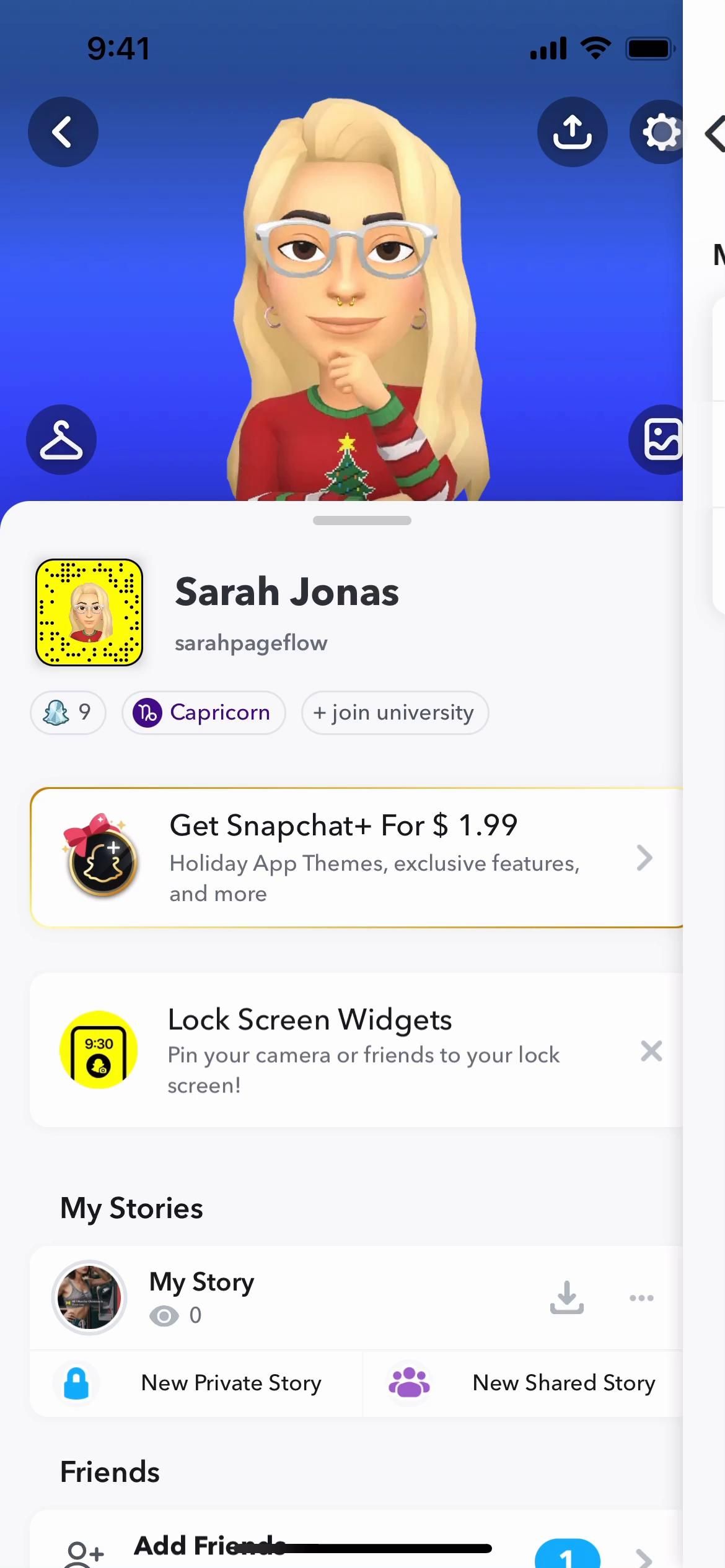The height and width of the screenshot is (1568, 725).
Task: Share the profile via upload icon
Action: tap(571, 132)
